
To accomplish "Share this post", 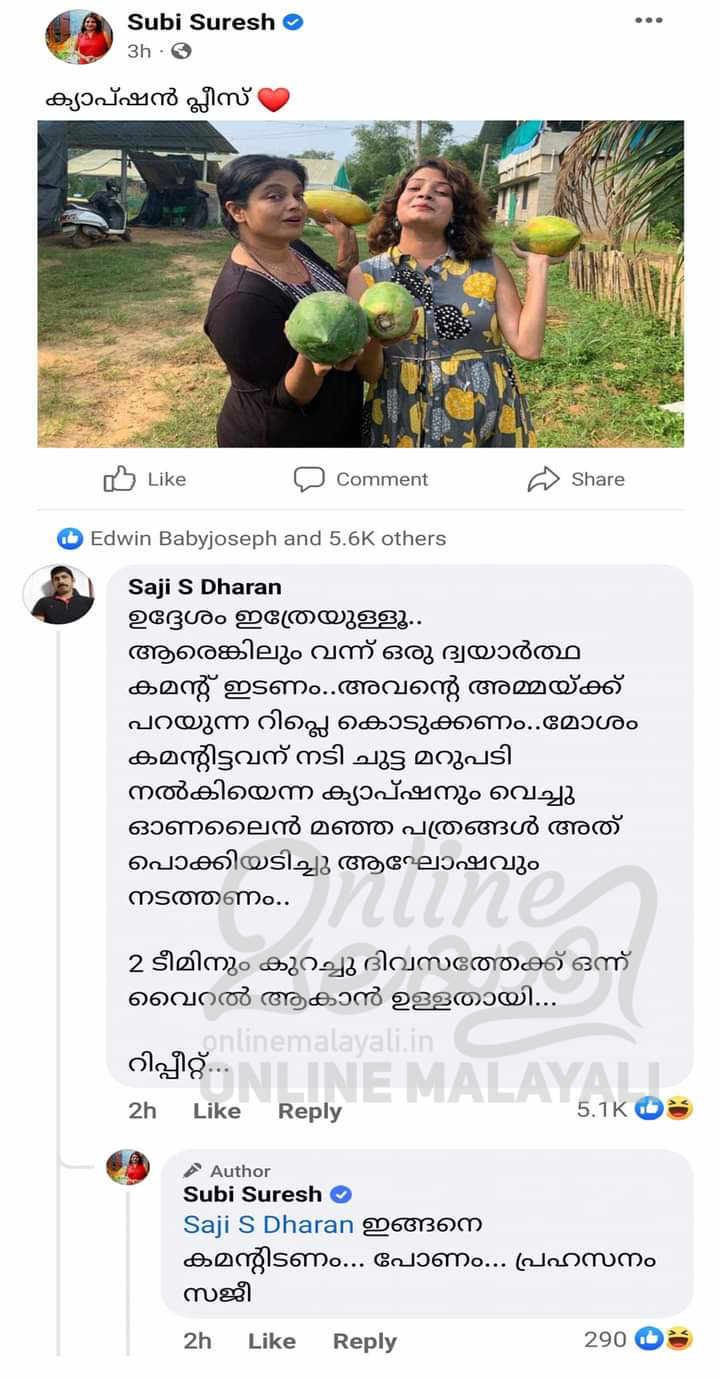I will (576, 480).
